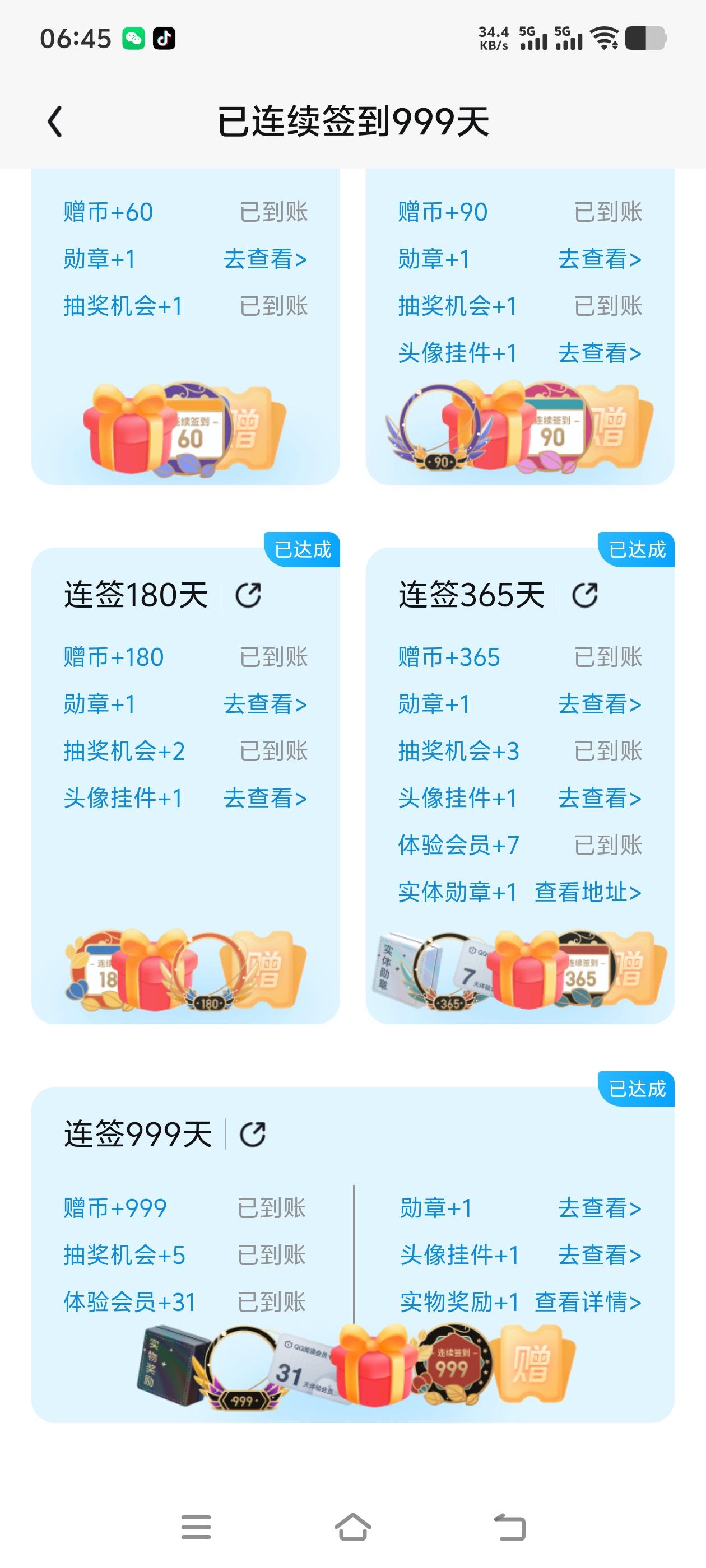The height and width of the screenshot is (1568, 706).
Task: View the 头像挂件+1 in the 赠币+90 card
Action: [x=600, y=353]
